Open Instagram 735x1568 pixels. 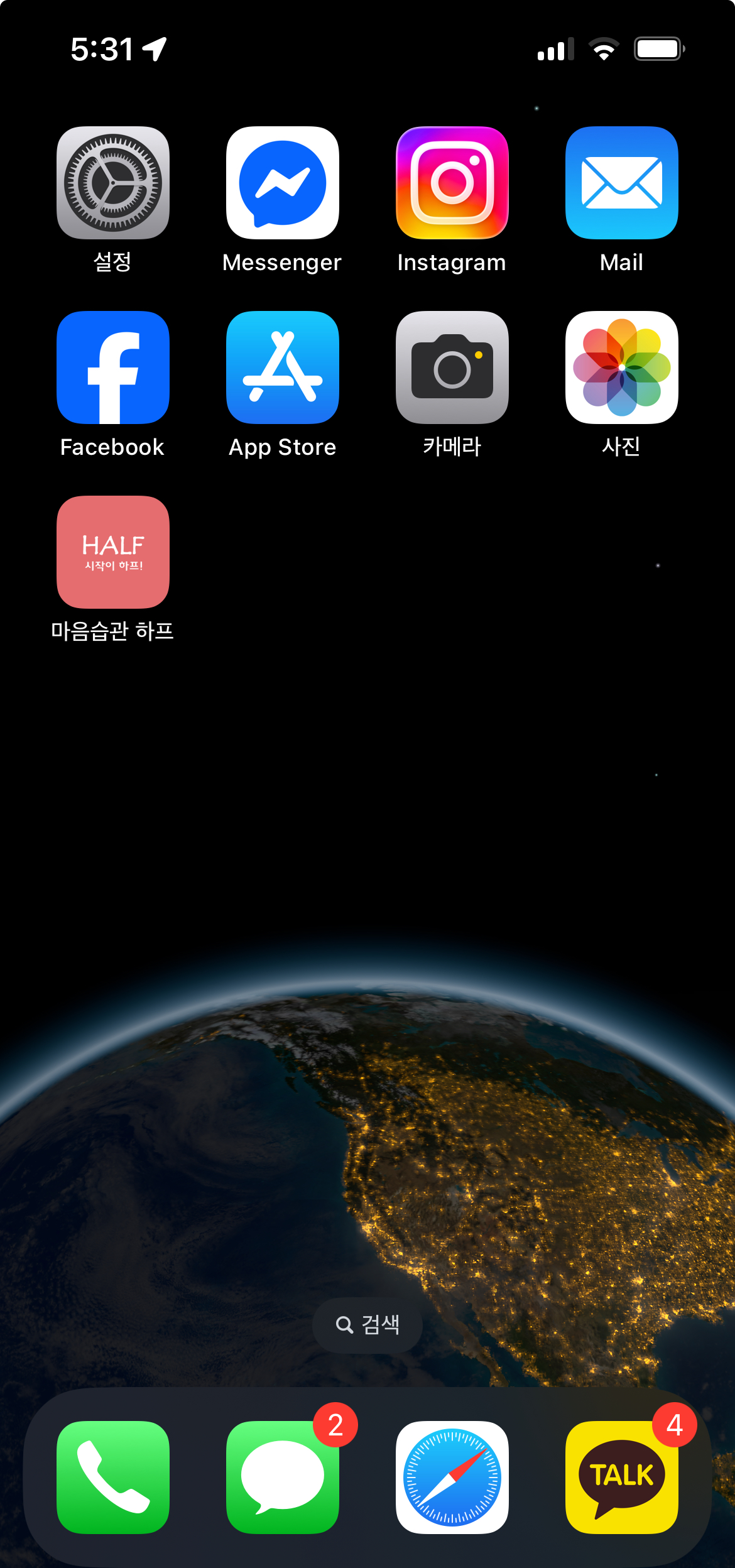click(452, 183)
